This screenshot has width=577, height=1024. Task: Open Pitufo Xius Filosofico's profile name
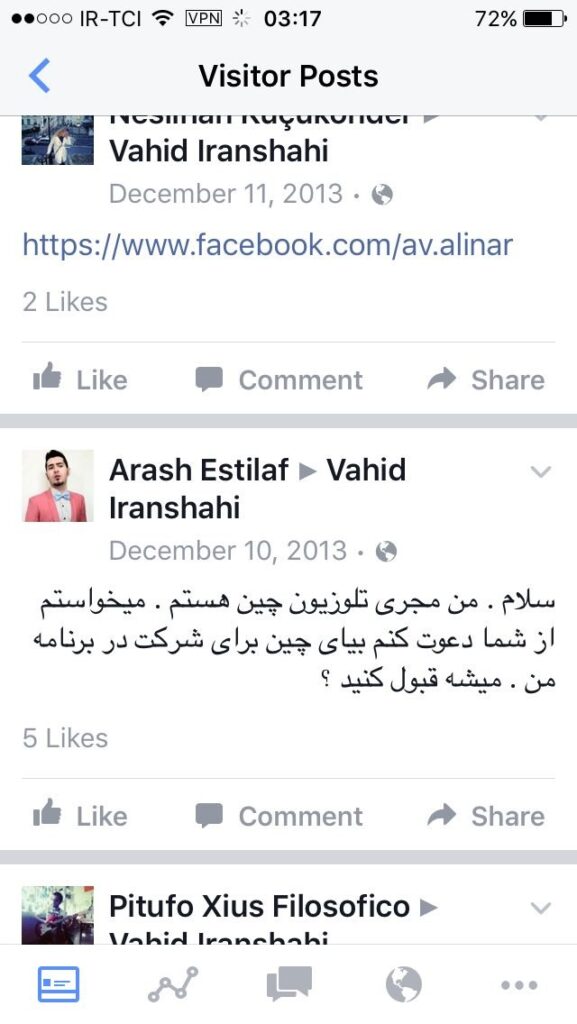(x=259, y=906)
